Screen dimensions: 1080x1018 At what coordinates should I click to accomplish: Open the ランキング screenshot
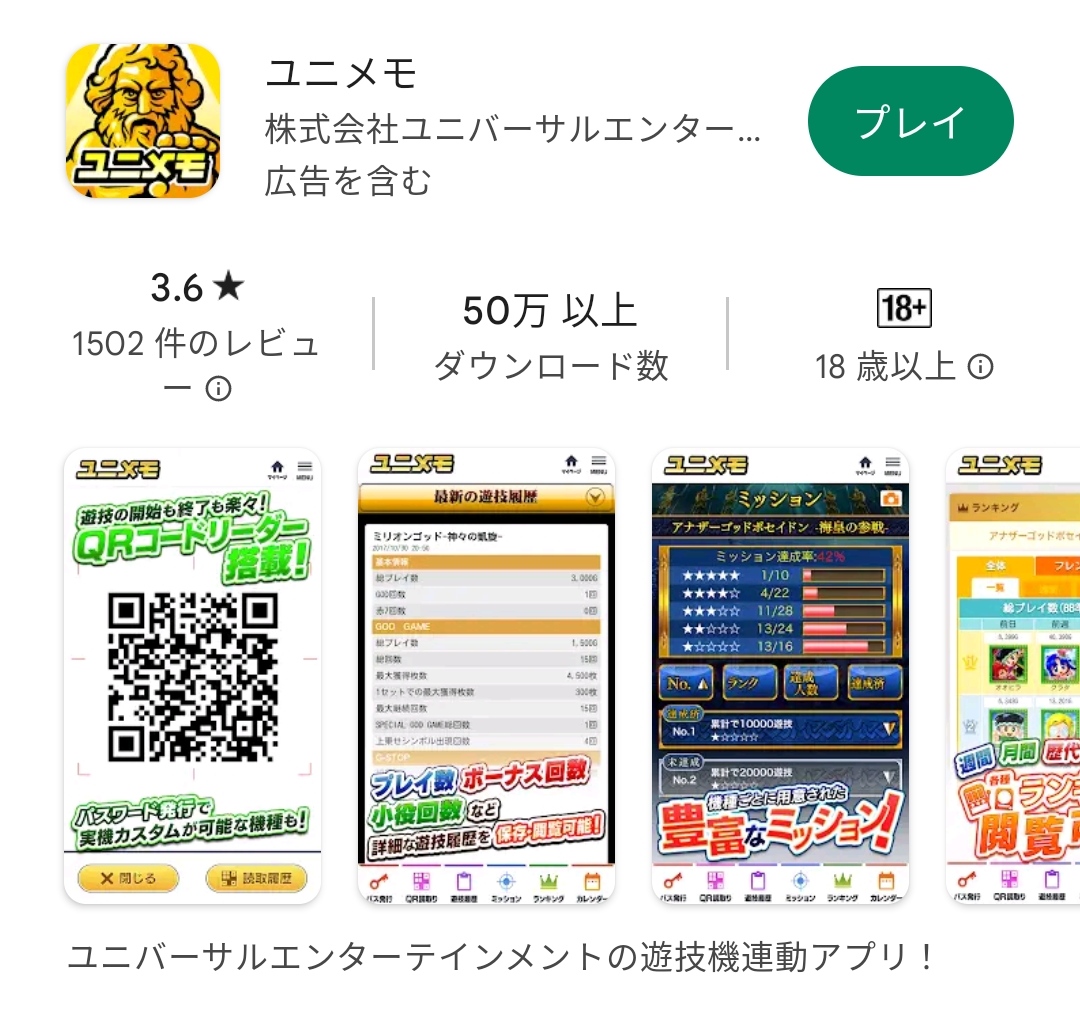click(x=1012, y=675)
